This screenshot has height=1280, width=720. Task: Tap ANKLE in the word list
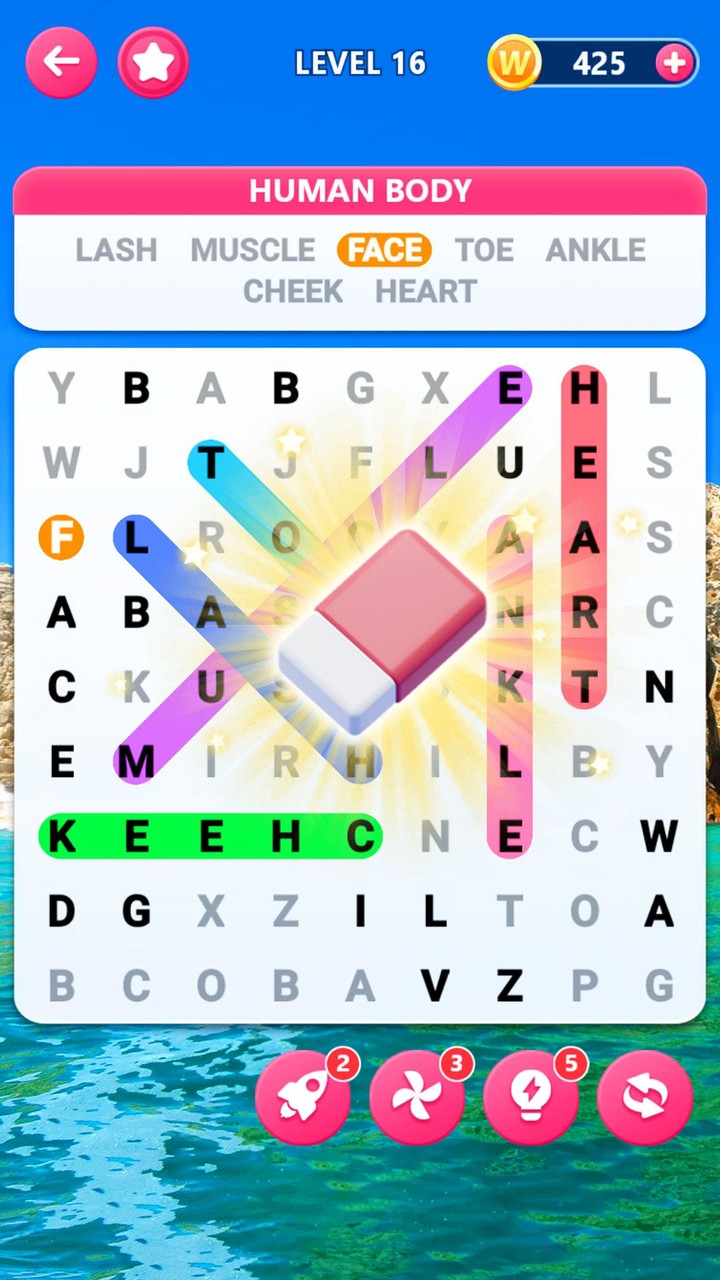[595, 250]
